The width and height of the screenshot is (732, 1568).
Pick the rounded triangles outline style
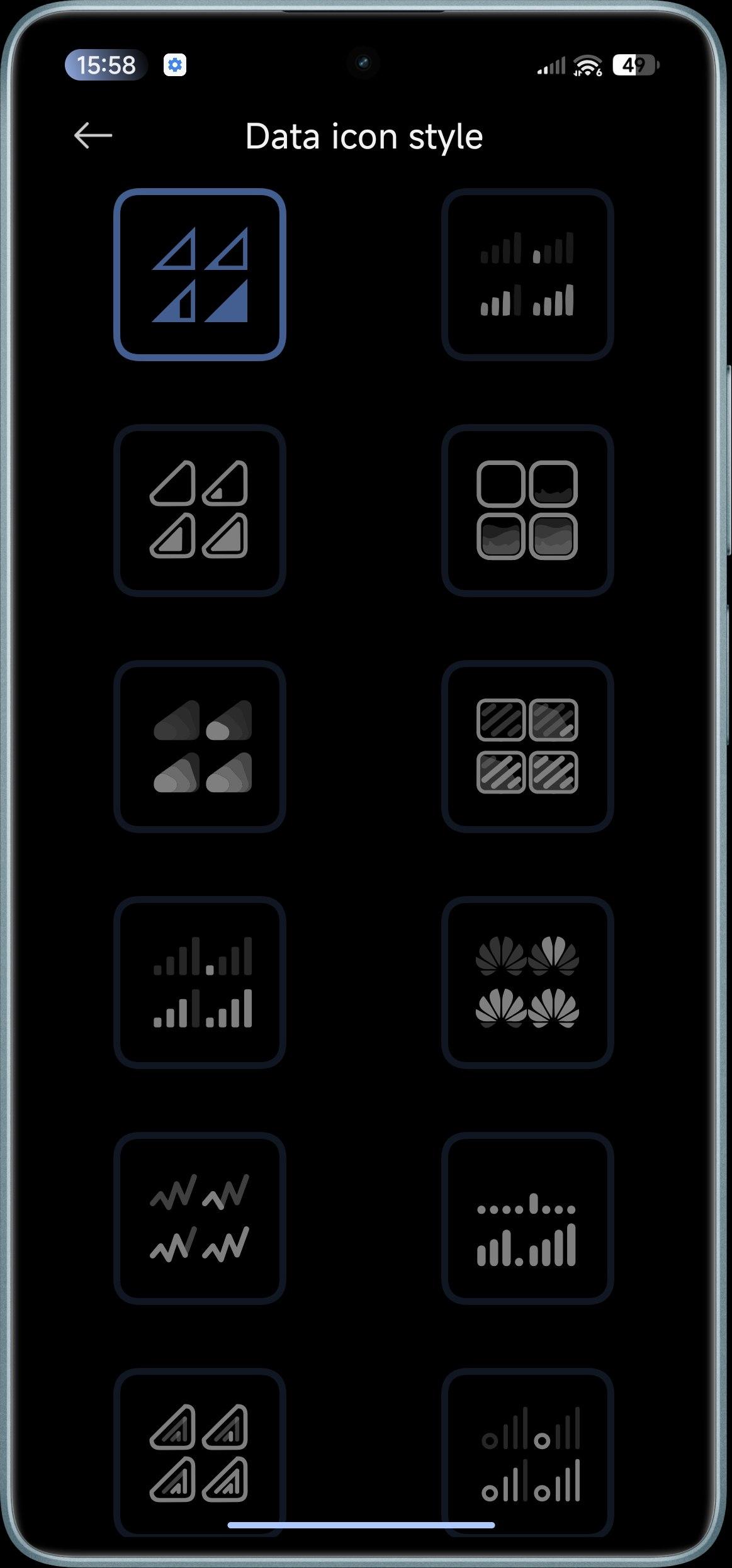coord(200,510)
